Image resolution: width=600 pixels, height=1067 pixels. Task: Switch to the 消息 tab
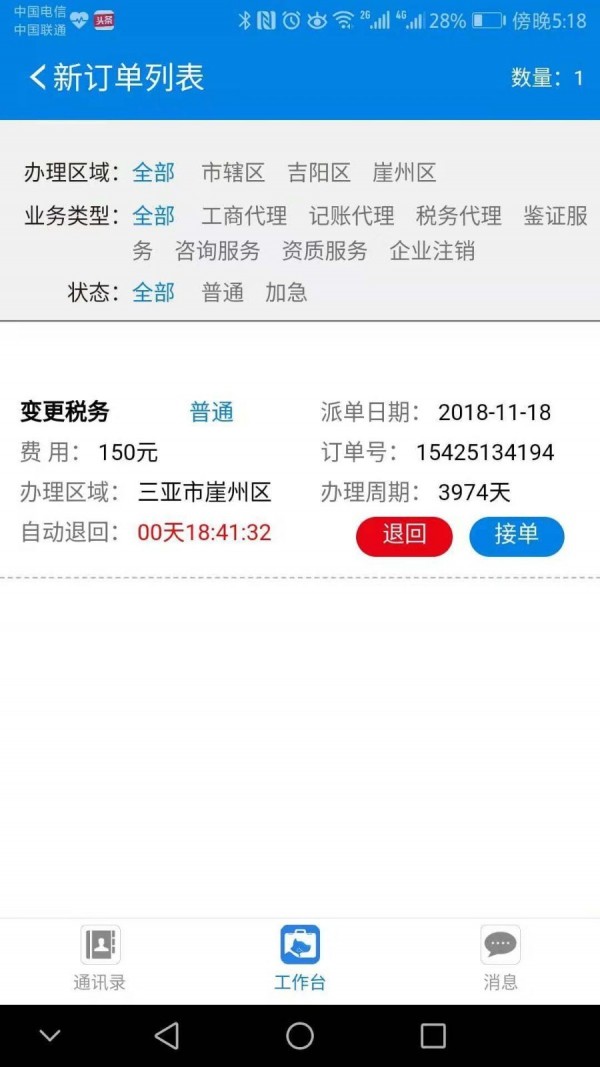click(500, 958)
